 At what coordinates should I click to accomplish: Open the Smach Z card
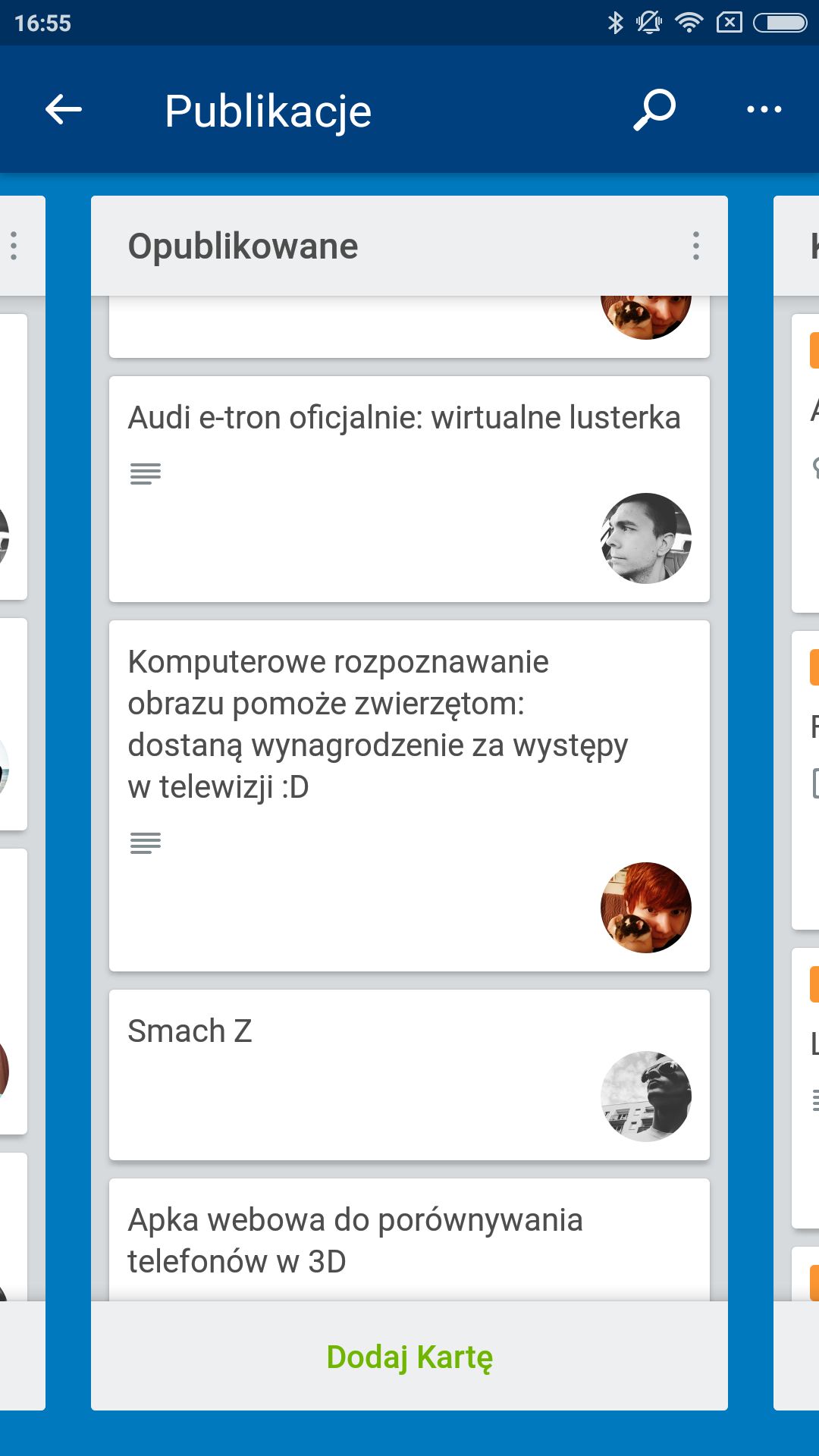tap(409, 1075)
